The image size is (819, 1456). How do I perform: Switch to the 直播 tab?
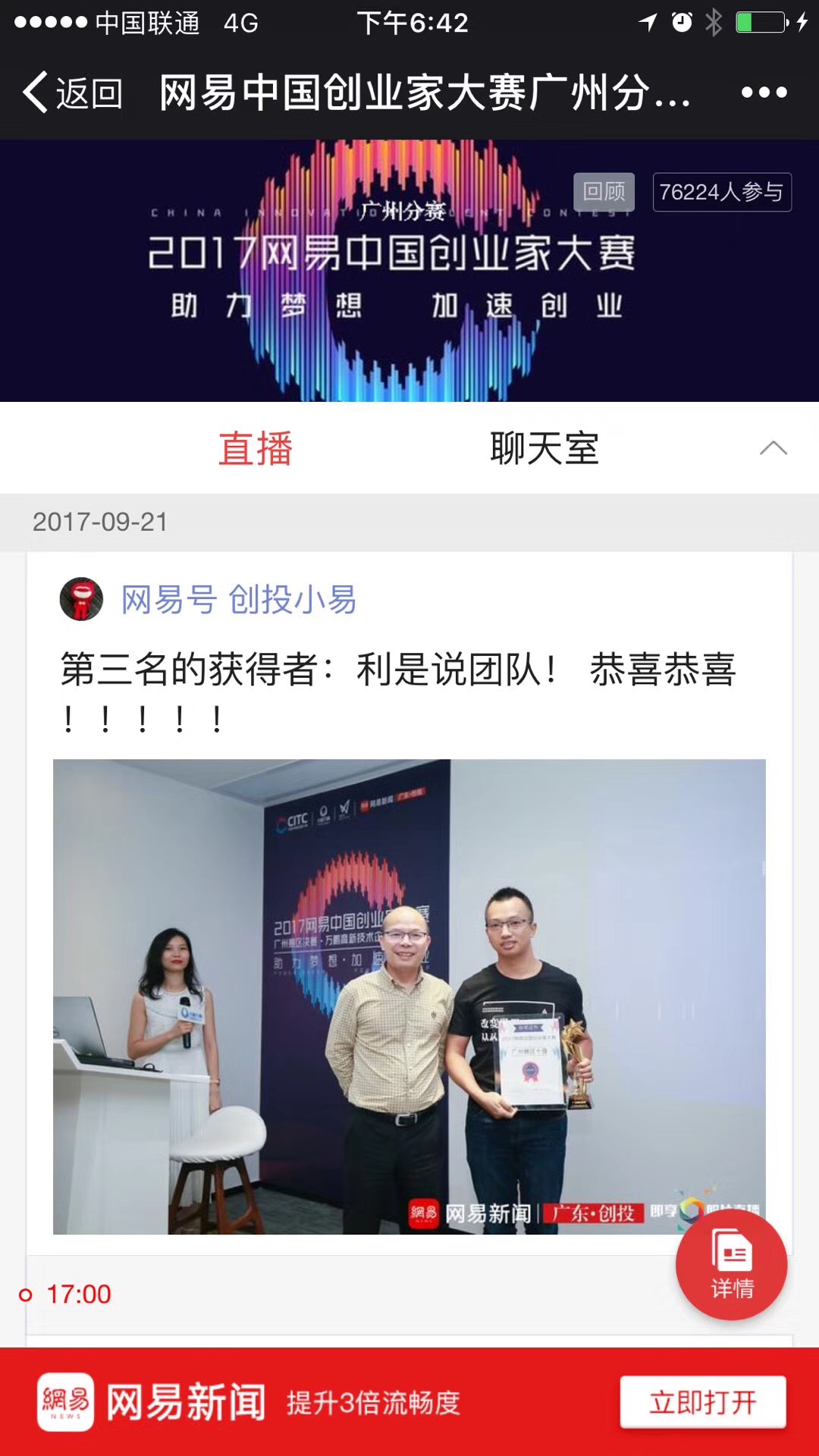[x=256, y=448]
